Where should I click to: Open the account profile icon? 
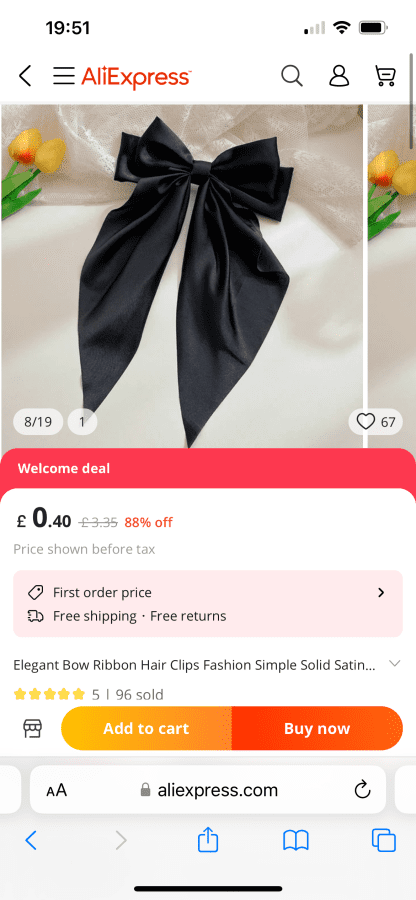339,76
